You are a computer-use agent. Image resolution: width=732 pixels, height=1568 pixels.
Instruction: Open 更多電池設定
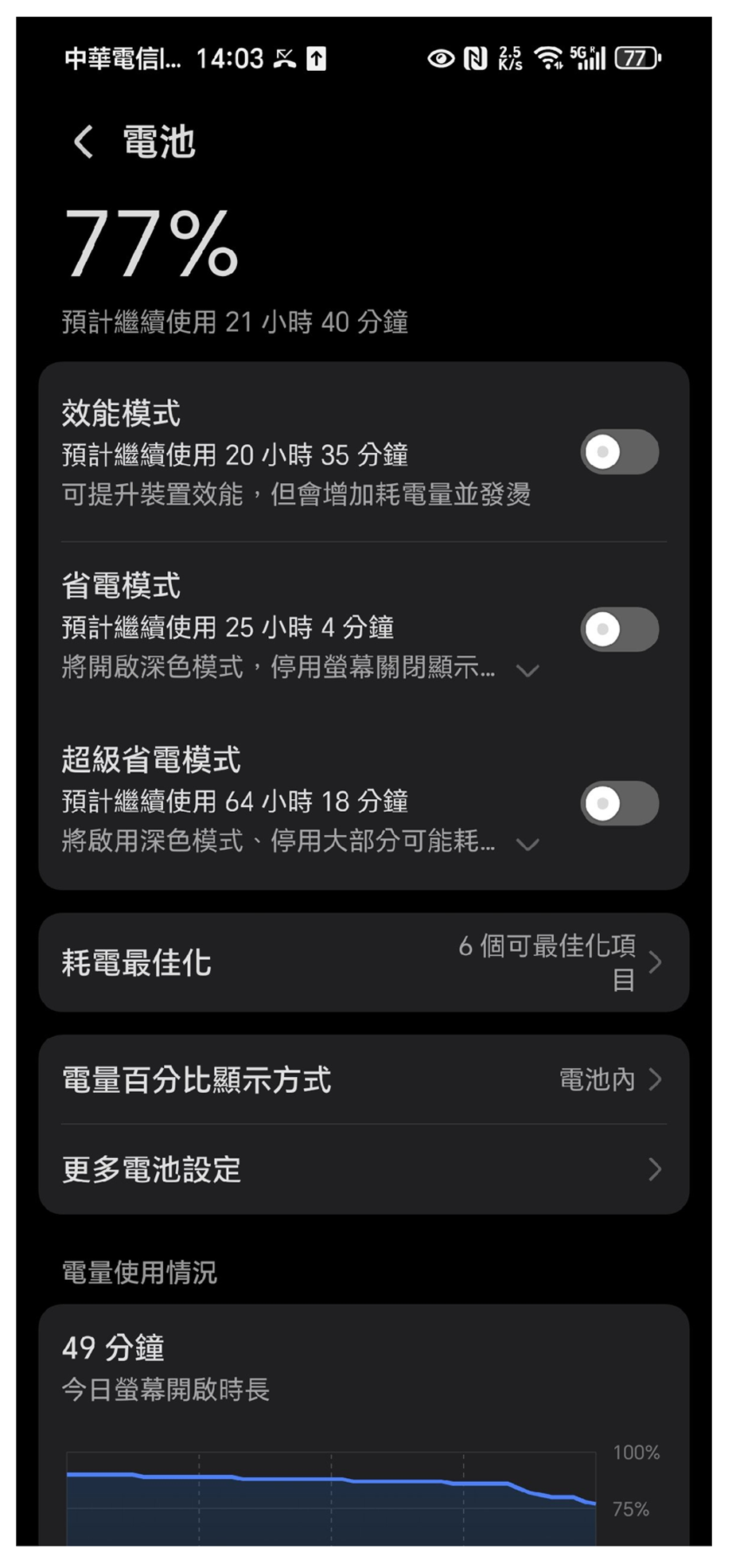363,1169
